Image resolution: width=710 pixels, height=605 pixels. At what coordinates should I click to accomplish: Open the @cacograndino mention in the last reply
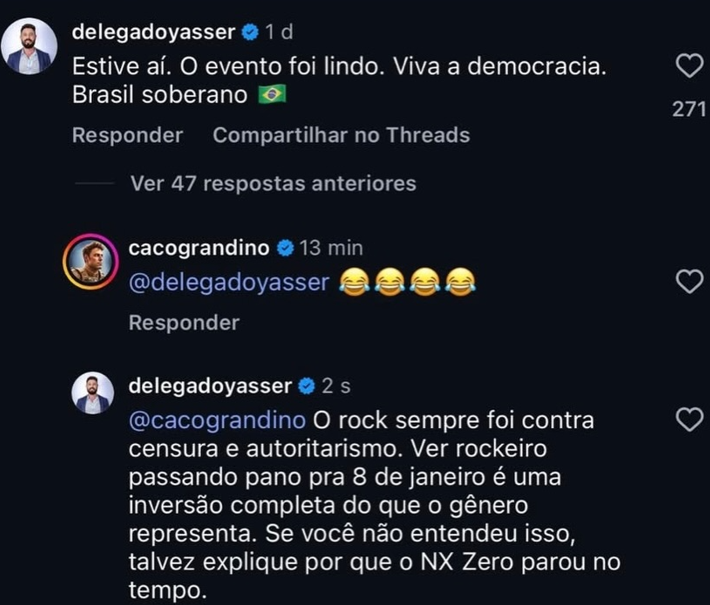pos(216,420)
